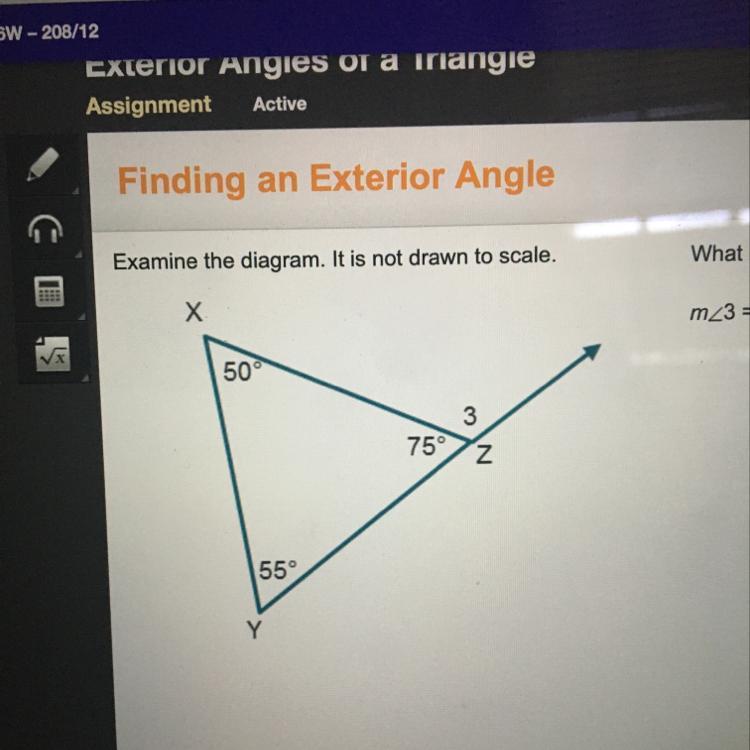Image resolution: width=750 pixels, height=750 pixels.
Task: Open the square root equation editor
Action: click(53, 353)
